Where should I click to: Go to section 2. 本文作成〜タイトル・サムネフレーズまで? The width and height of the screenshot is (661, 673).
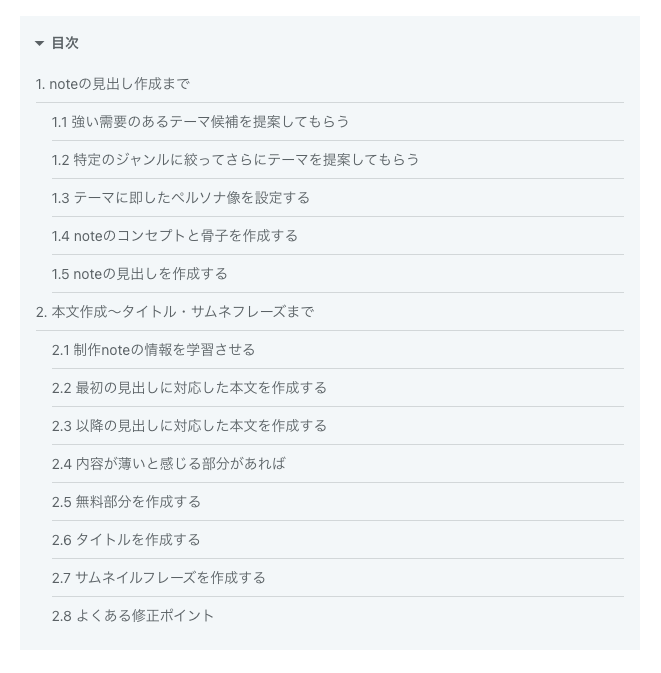(x=174, y=312)
